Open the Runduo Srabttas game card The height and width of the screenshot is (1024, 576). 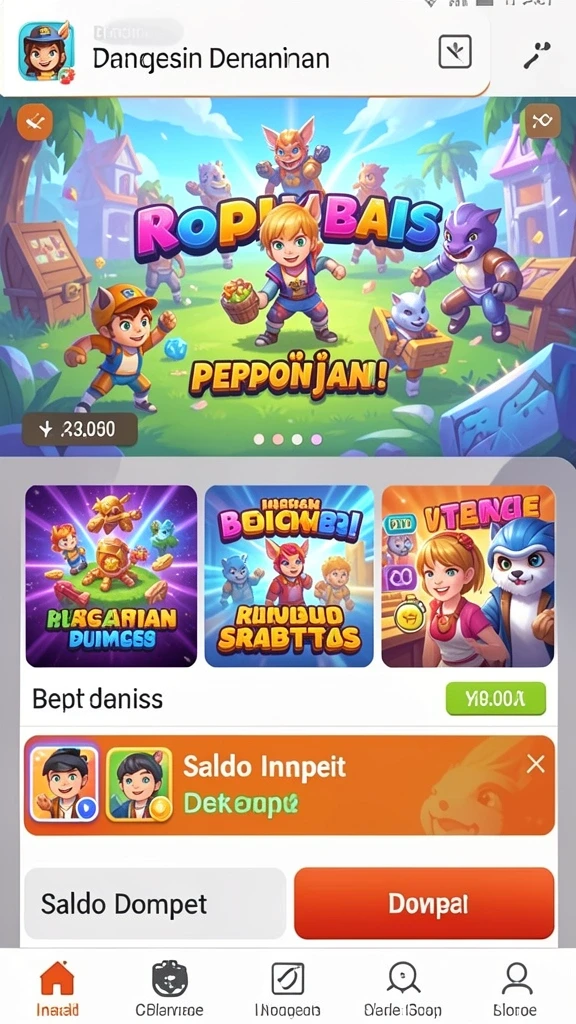tap(289, 576)
